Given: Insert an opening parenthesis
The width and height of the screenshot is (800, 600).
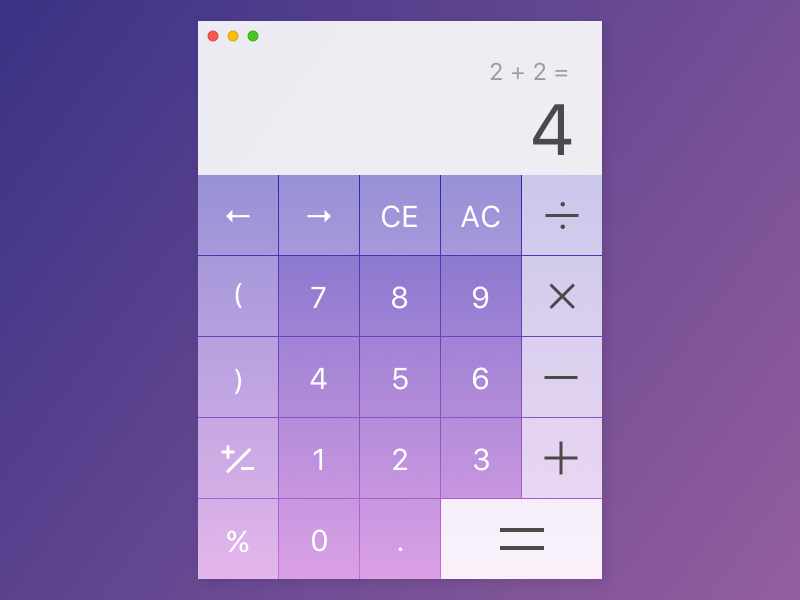Looking at the screenshot, I should (238, 297).
